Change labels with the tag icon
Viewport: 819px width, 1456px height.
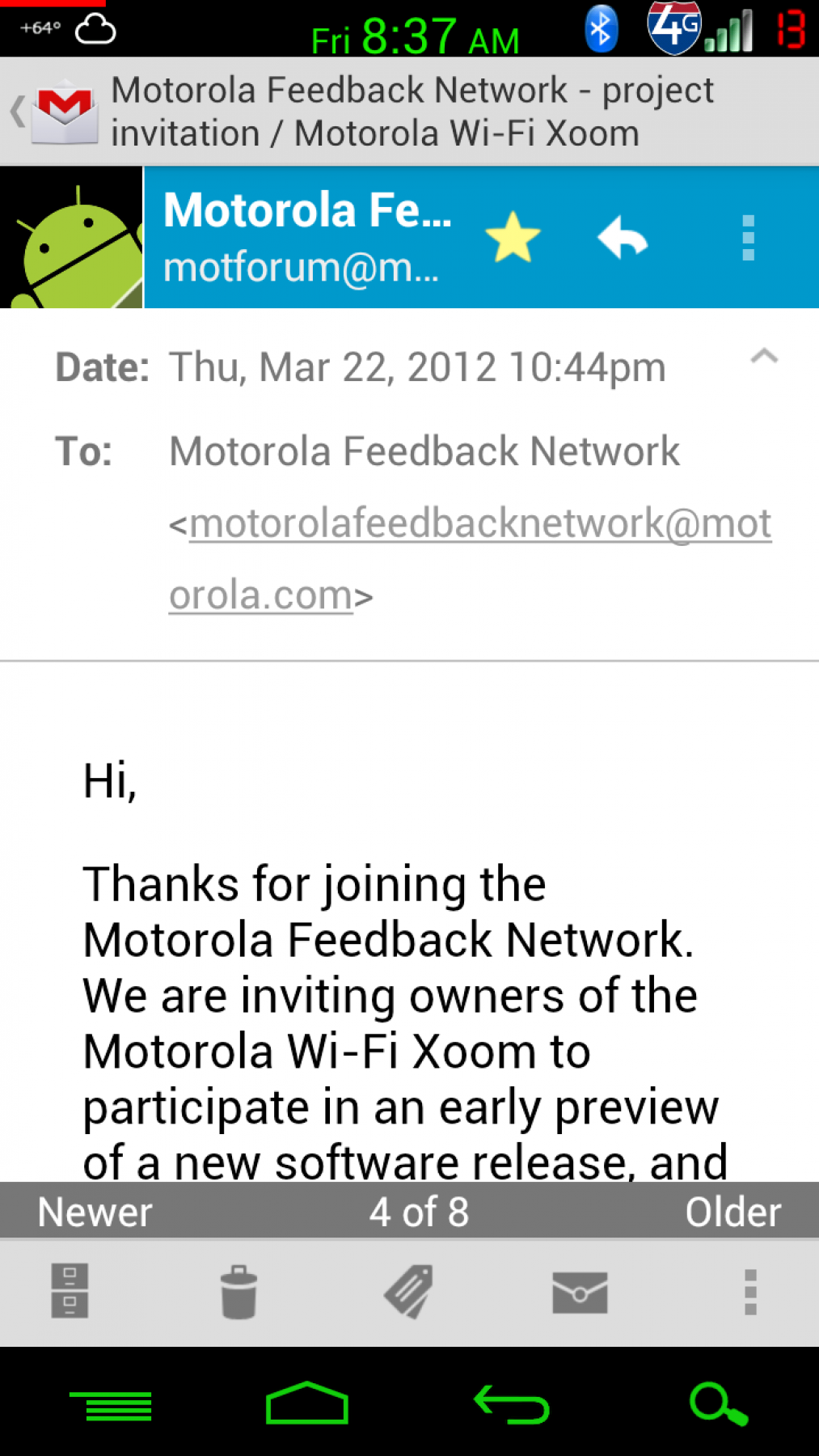click(409, 1292)
